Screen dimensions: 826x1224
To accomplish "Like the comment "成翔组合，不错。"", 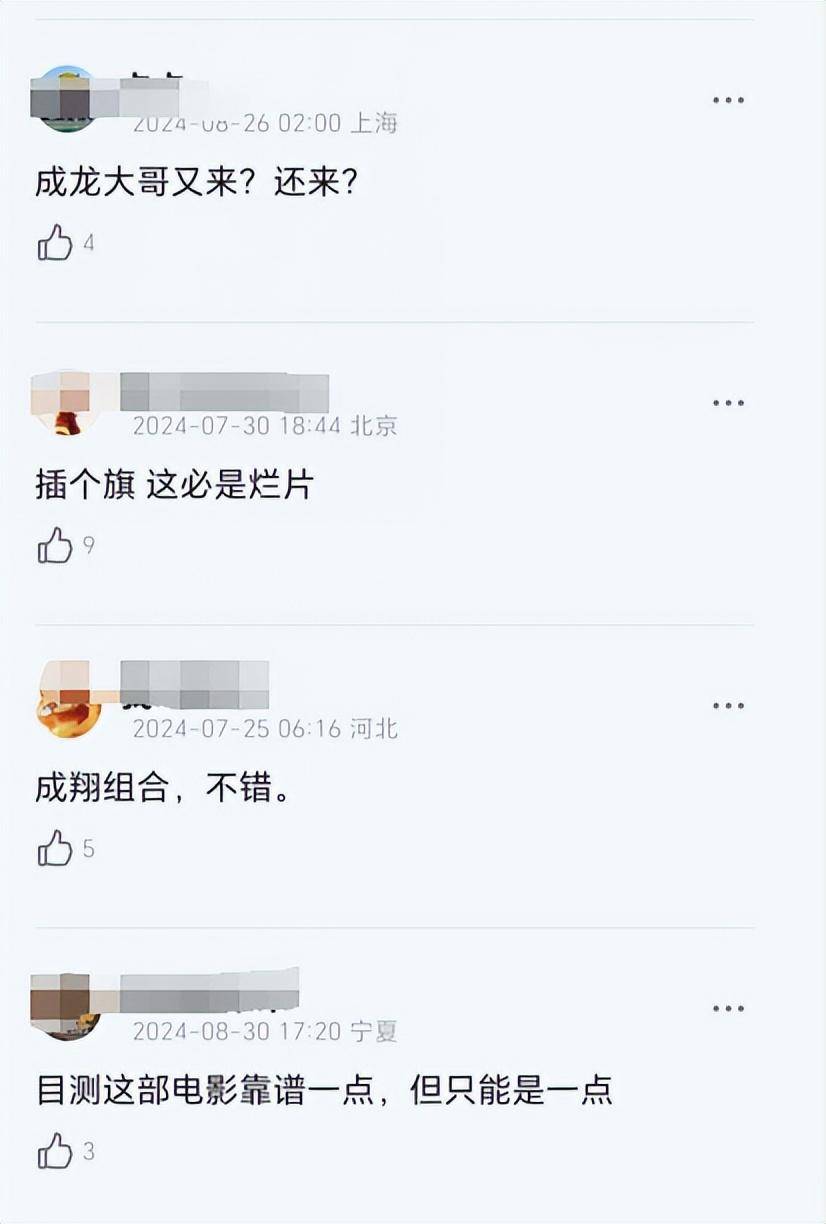I will tap(55, 849).
